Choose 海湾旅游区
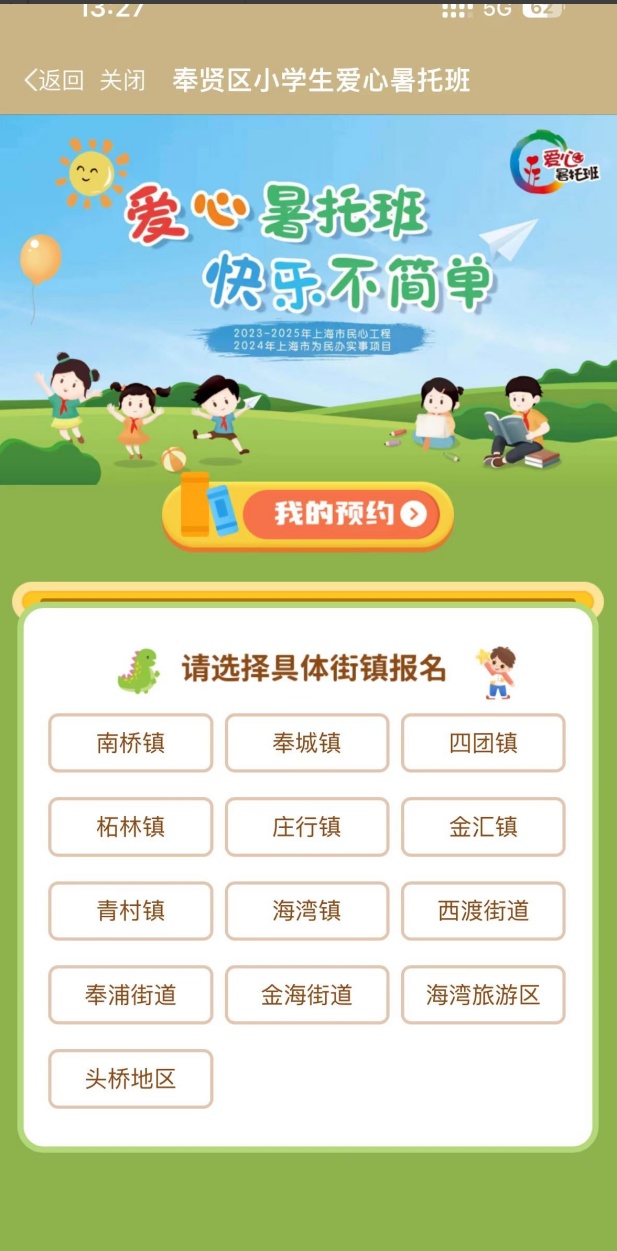 coord(483,995)
